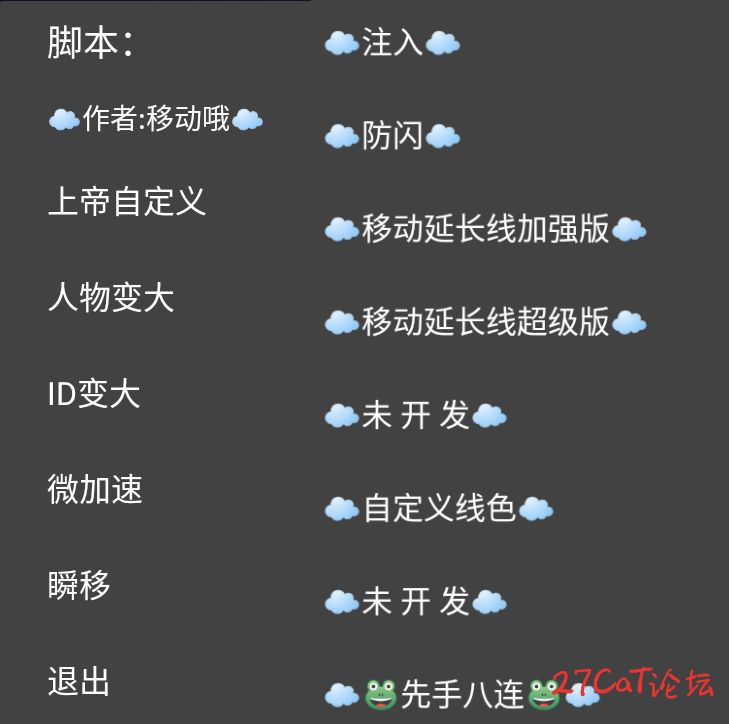The height and width of the screenshot is (724, 729).
Task: Enable 微加速
Action: tap(96, 490)
